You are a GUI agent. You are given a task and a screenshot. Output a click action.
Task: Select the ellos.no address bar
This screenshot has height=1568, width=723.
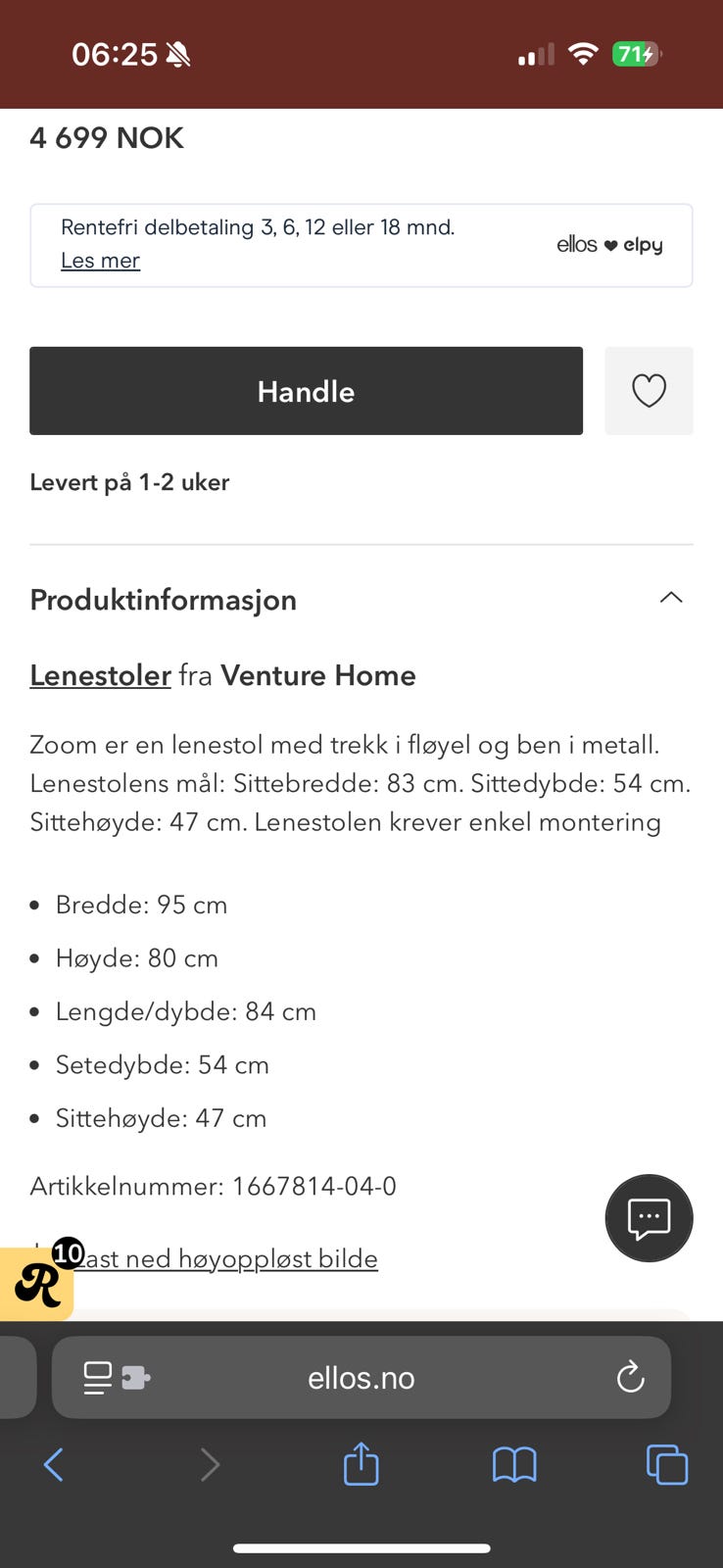(x=361, y=1377)
